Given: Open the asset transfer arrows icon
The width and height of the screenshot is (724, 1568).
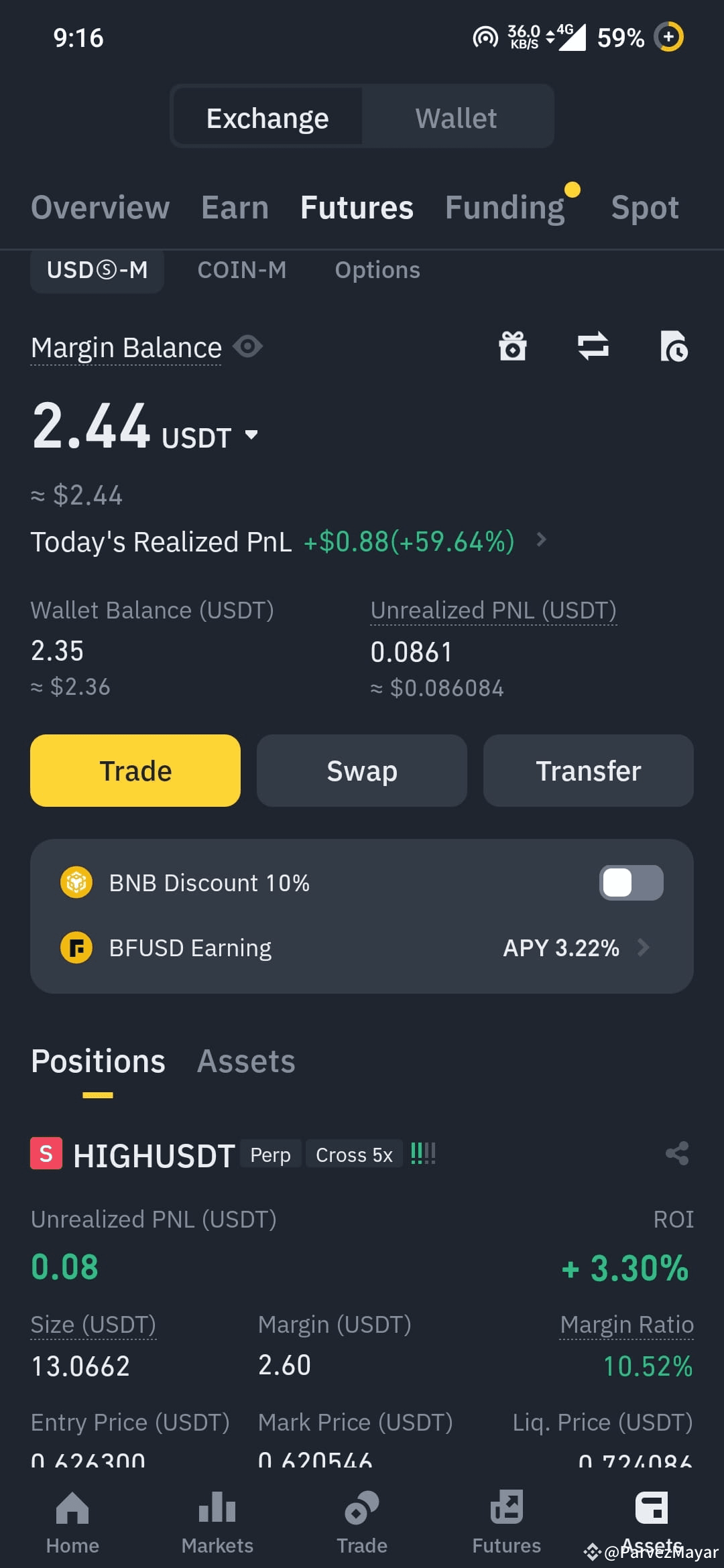Looking at the screenshot, I should [593, 346].
